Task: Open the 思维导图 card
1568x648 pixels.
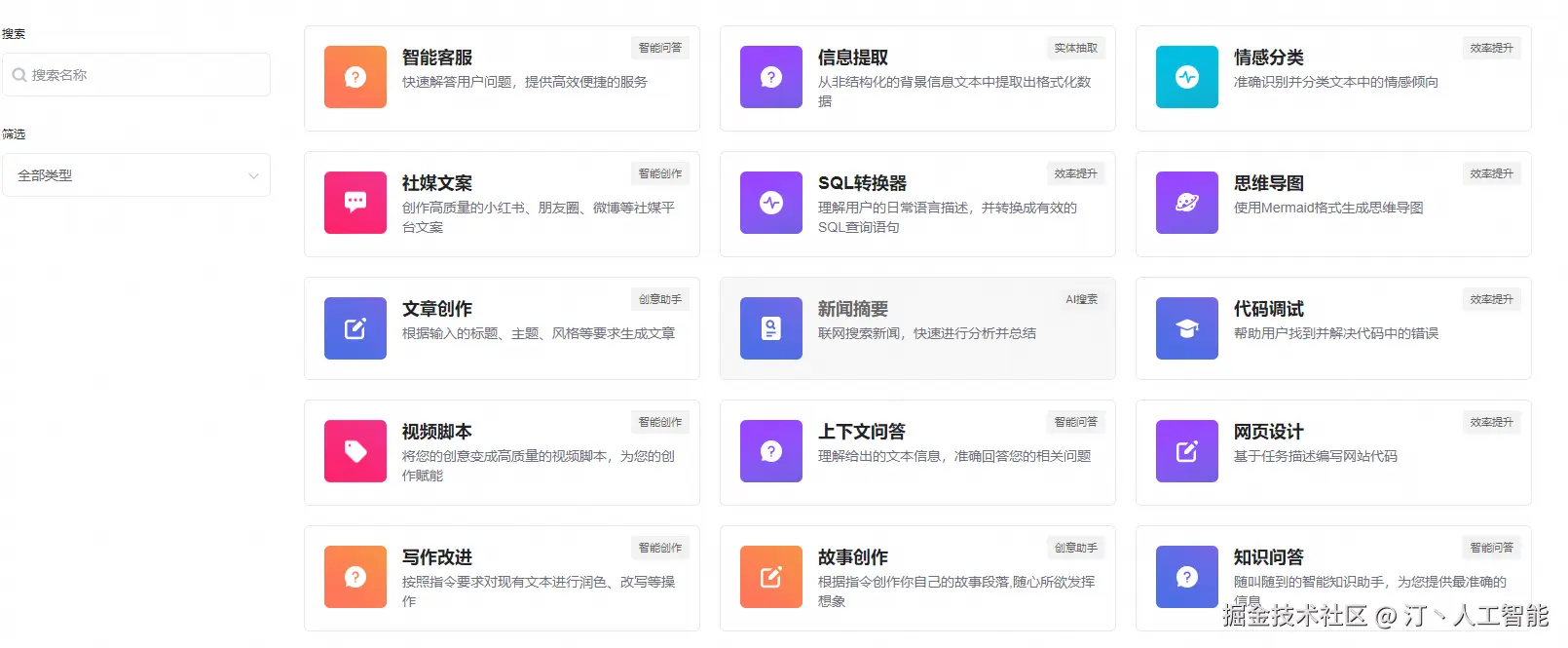Action: coord(1333,204)
